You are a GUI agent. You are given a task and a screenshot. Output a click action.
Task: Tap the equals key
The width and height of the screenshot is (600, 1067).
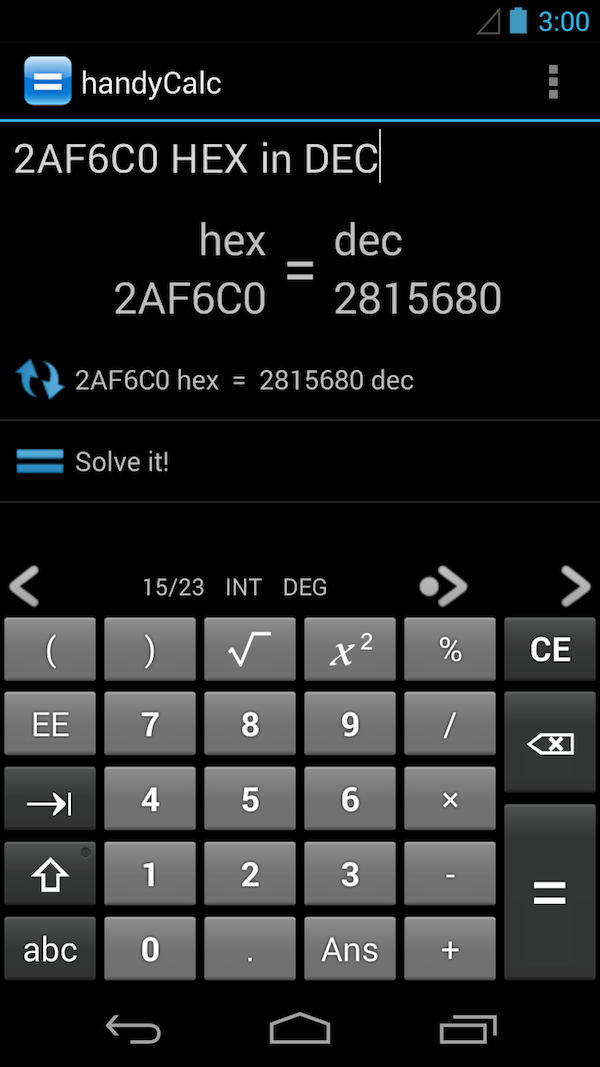(x=550, y=892)
